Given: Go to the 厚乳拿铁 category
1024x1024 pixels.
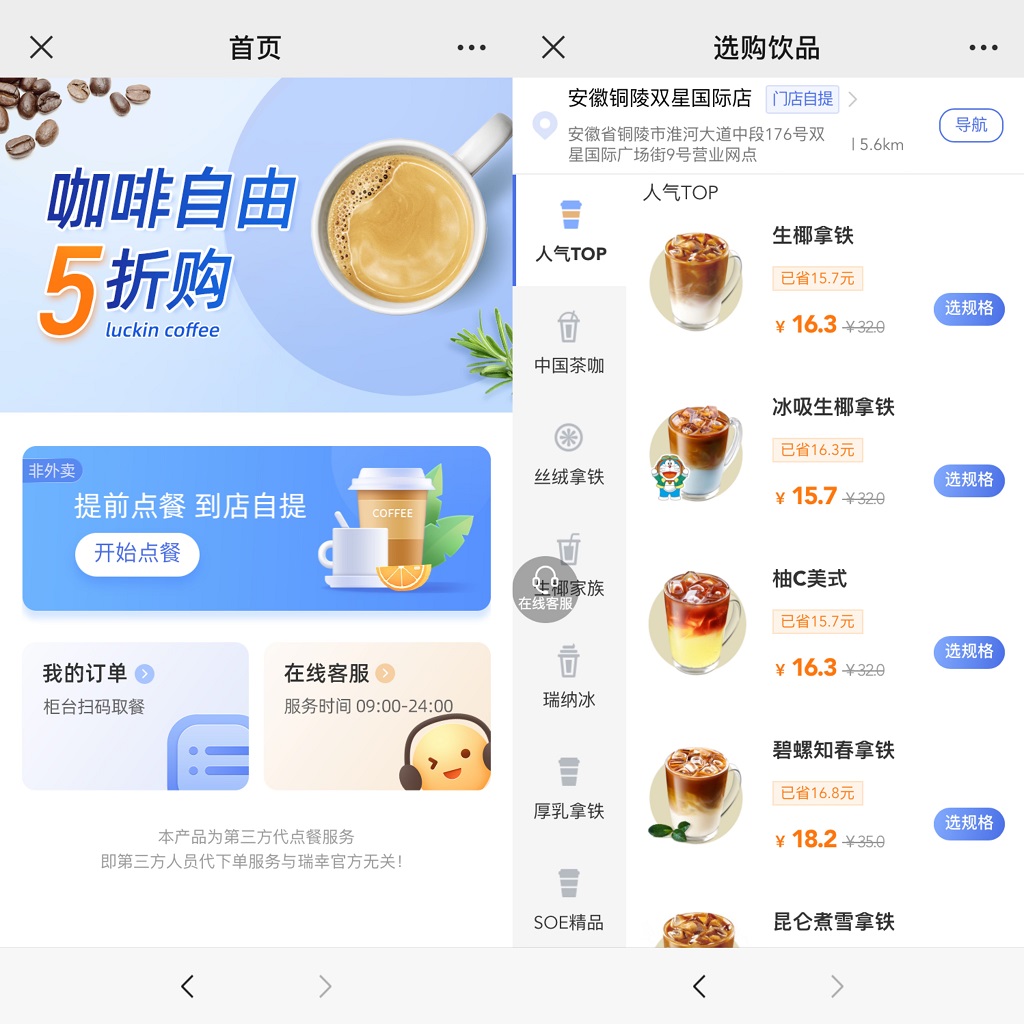Looking at the screenshot, I should point(569,788).
